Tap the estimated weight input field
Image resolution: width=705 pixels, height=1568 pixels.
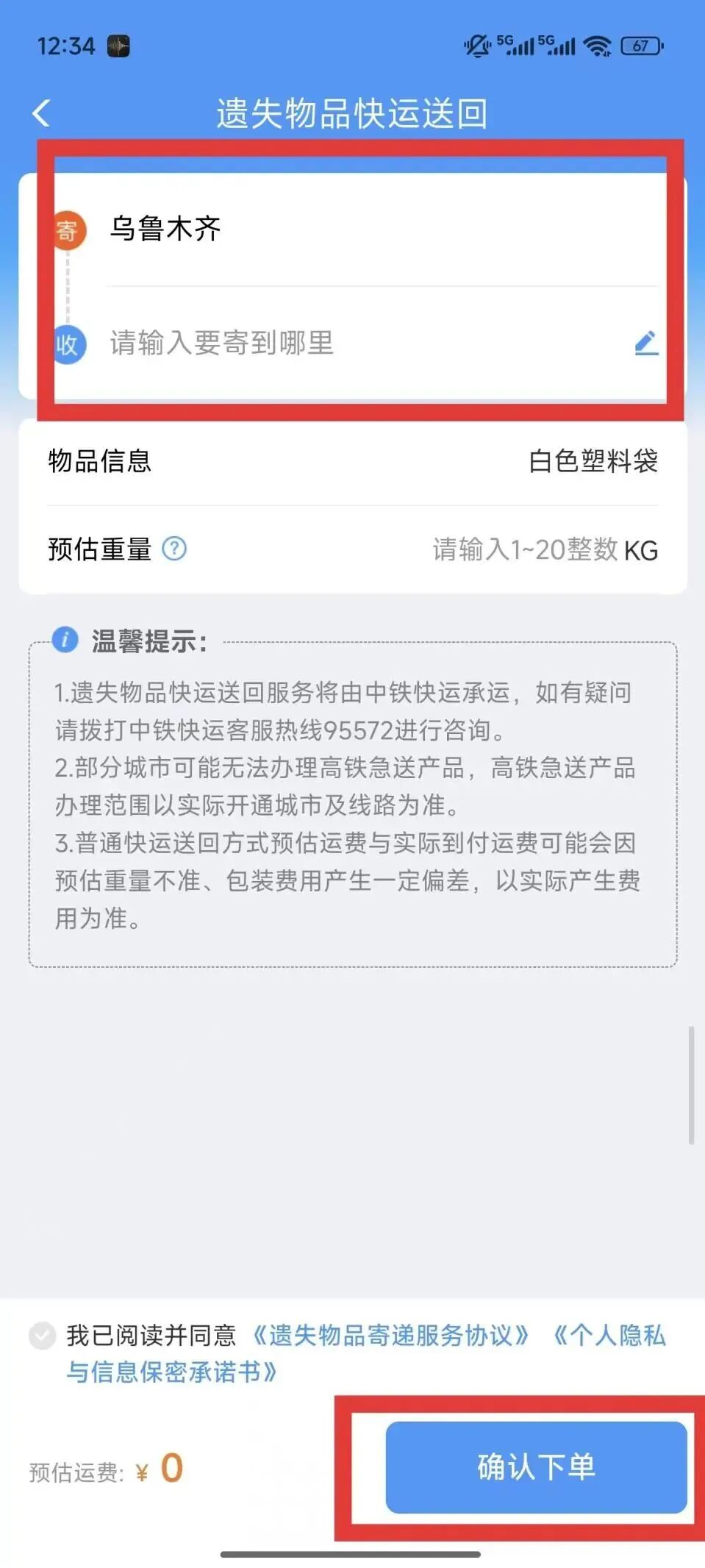(x=526, y=549)
